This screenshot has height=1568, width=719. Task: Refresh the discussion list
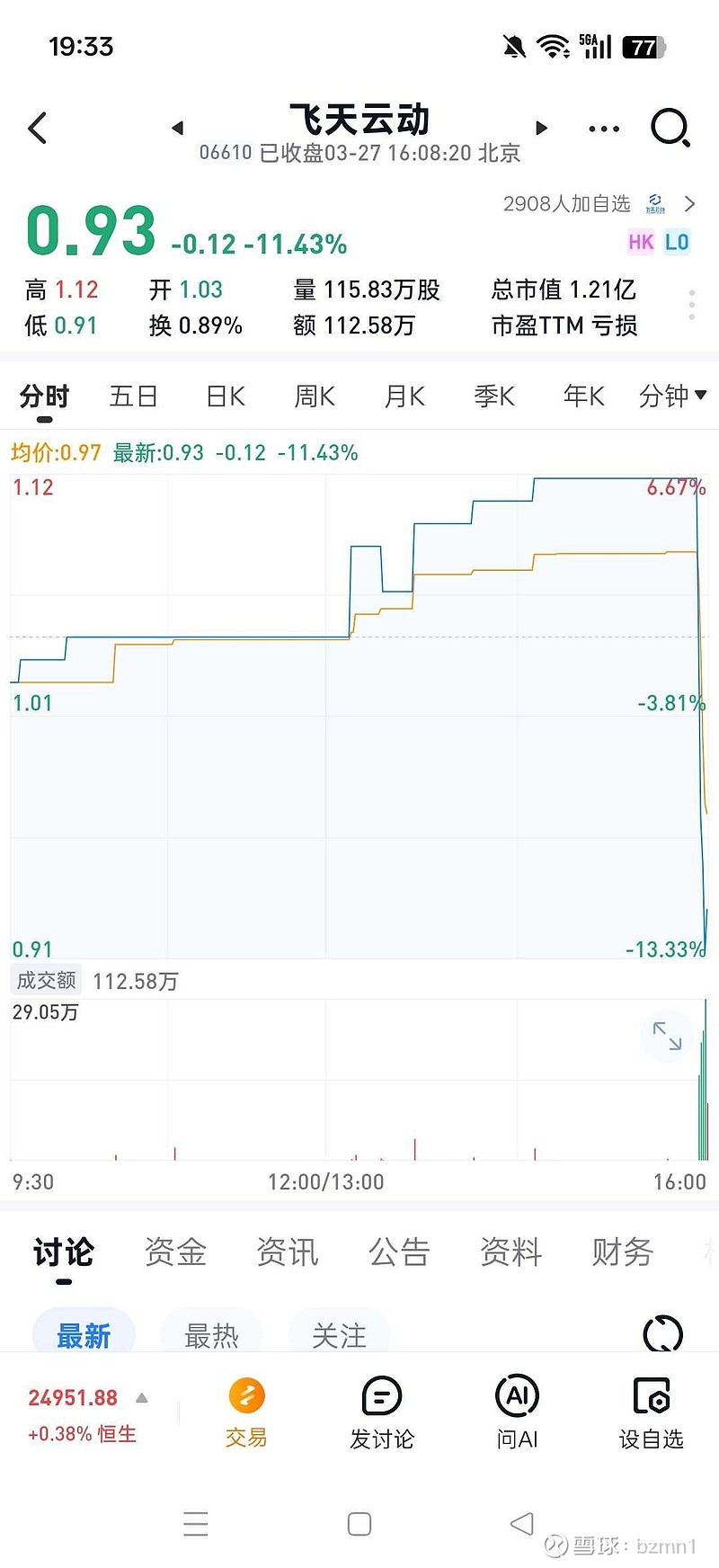tap(663, 1334)
